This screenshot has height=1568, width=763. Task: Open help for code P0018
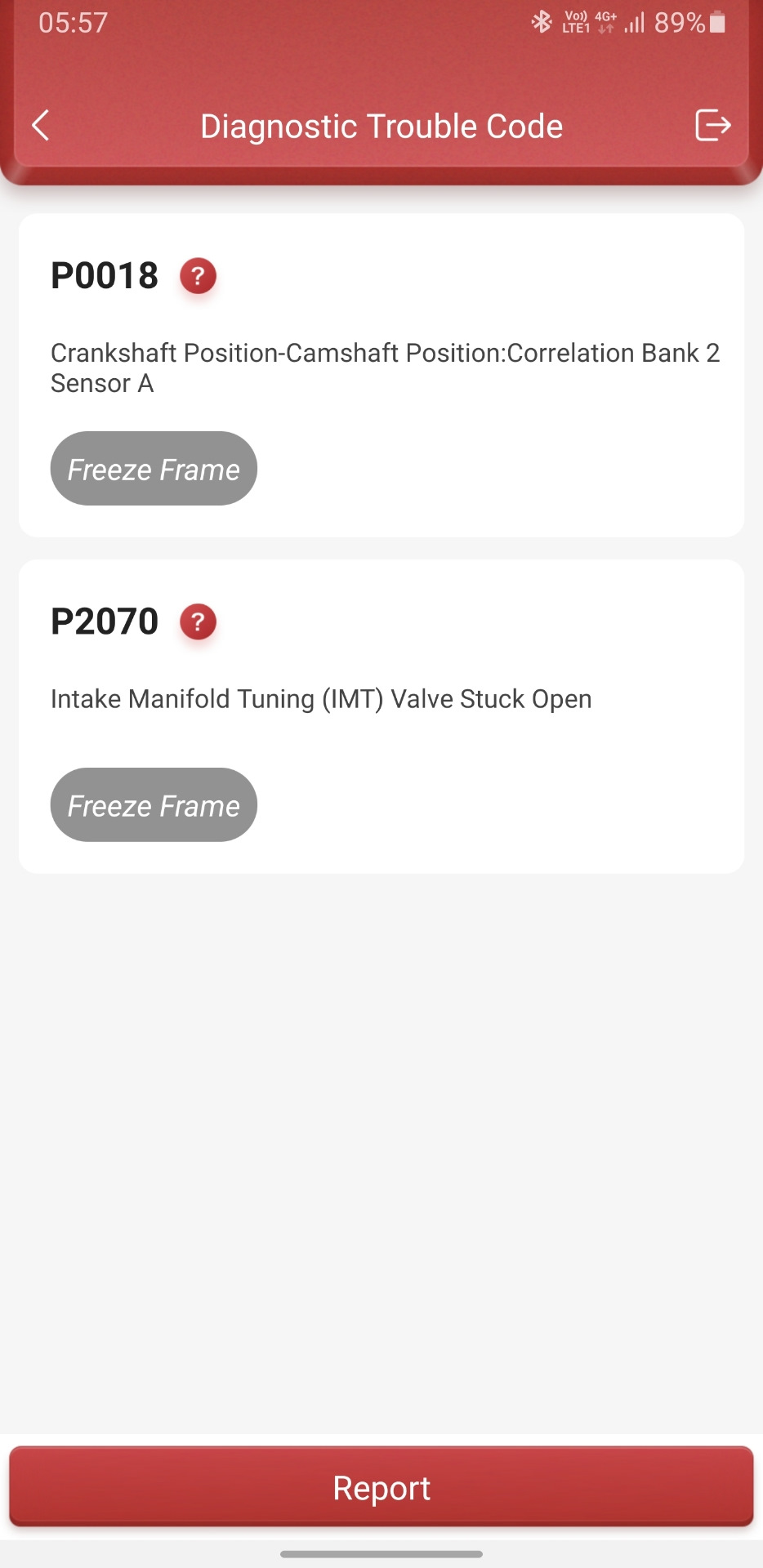[198, 276]
